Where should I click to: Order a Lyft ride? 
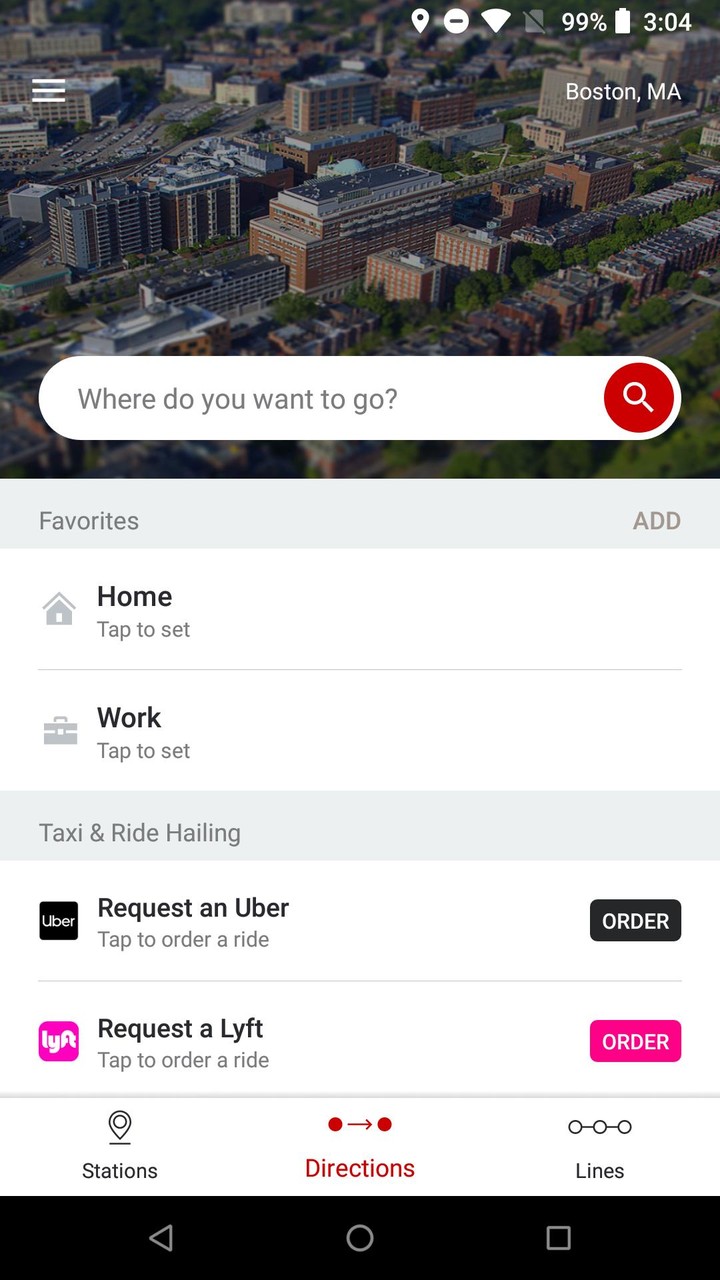[x=635, y=1042]
